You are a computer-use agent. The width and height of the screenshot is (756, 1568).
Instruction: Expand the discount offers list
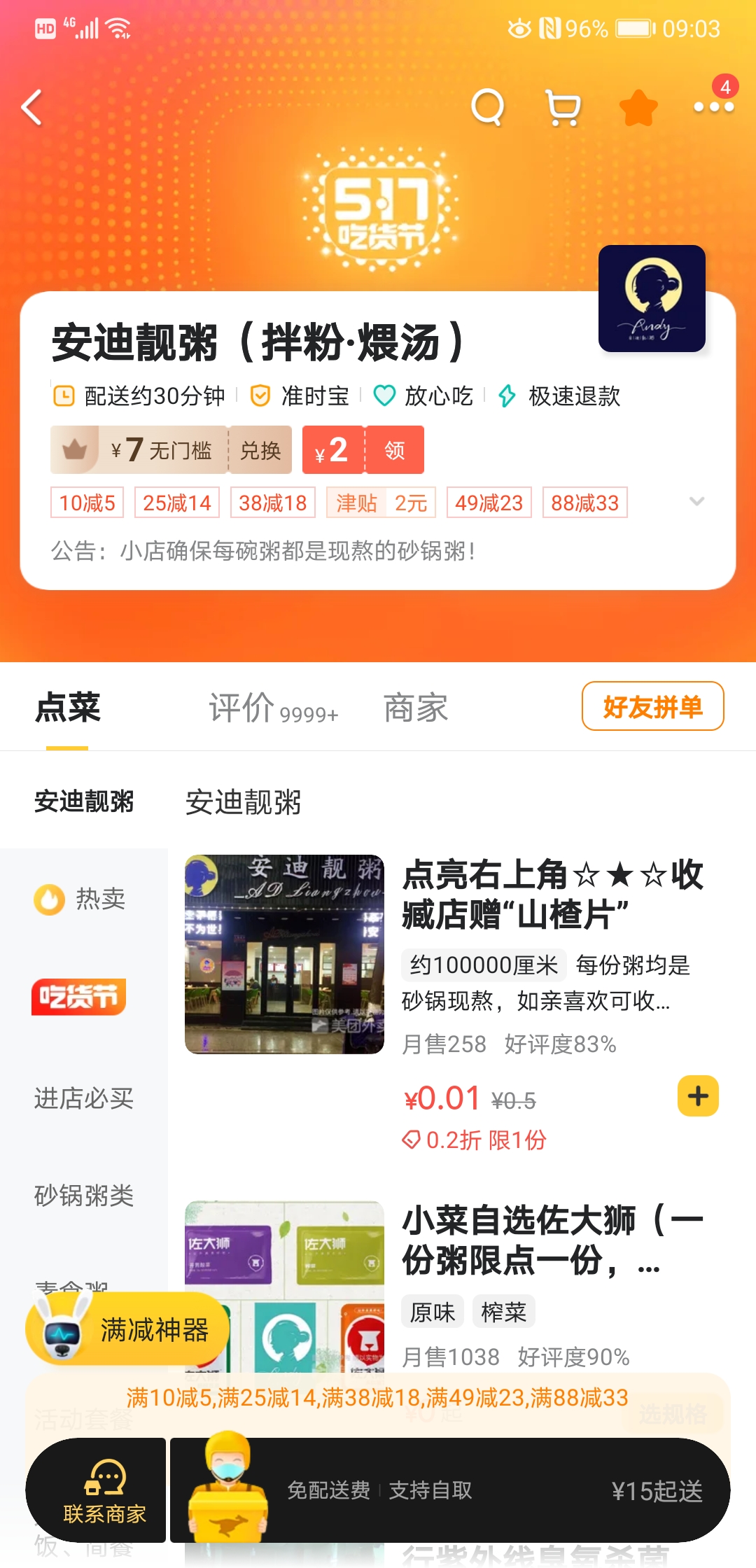(696, 502)
